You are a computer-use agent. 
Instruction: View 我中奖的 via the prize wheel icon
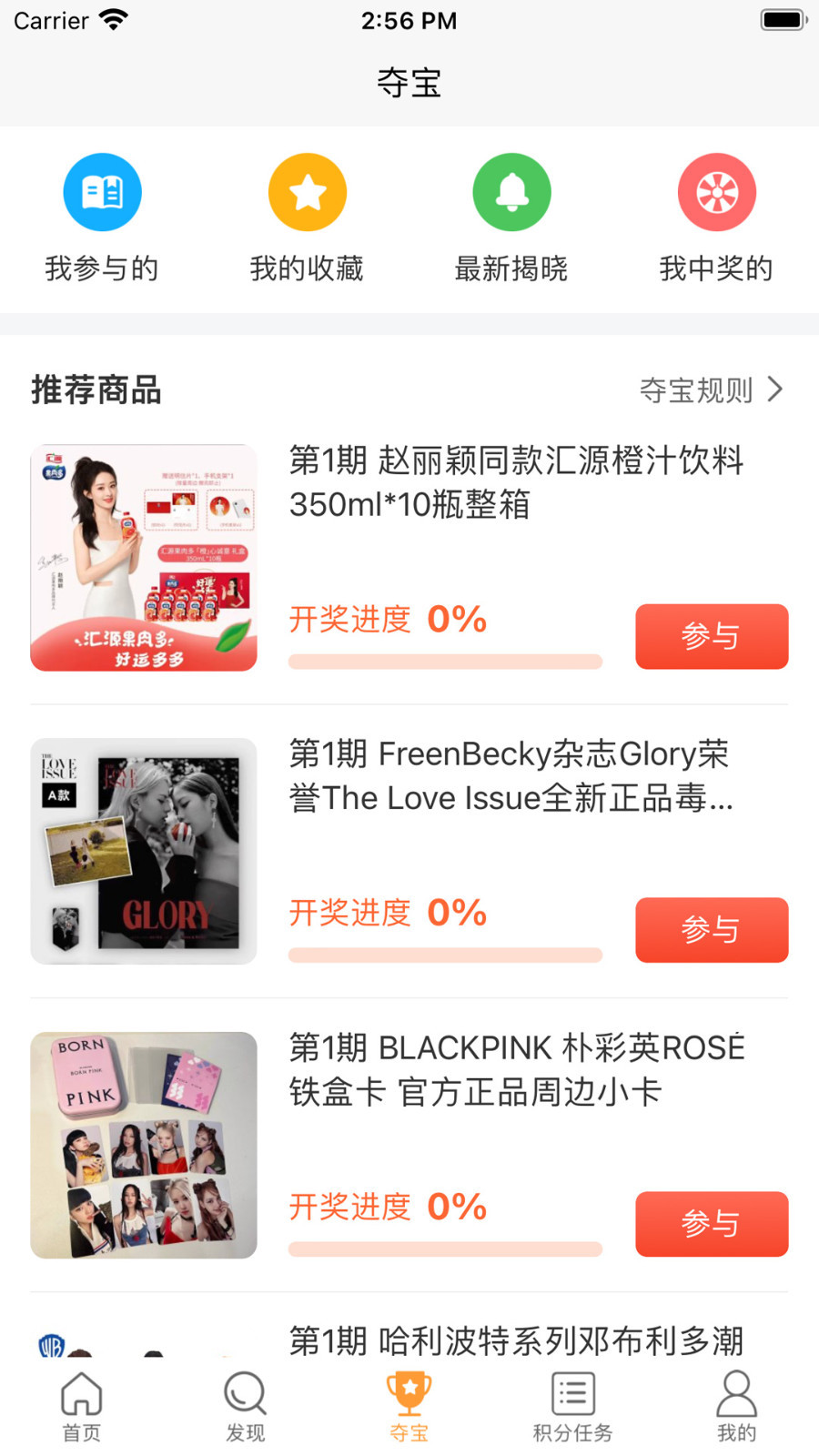click(x=716, y=191)
